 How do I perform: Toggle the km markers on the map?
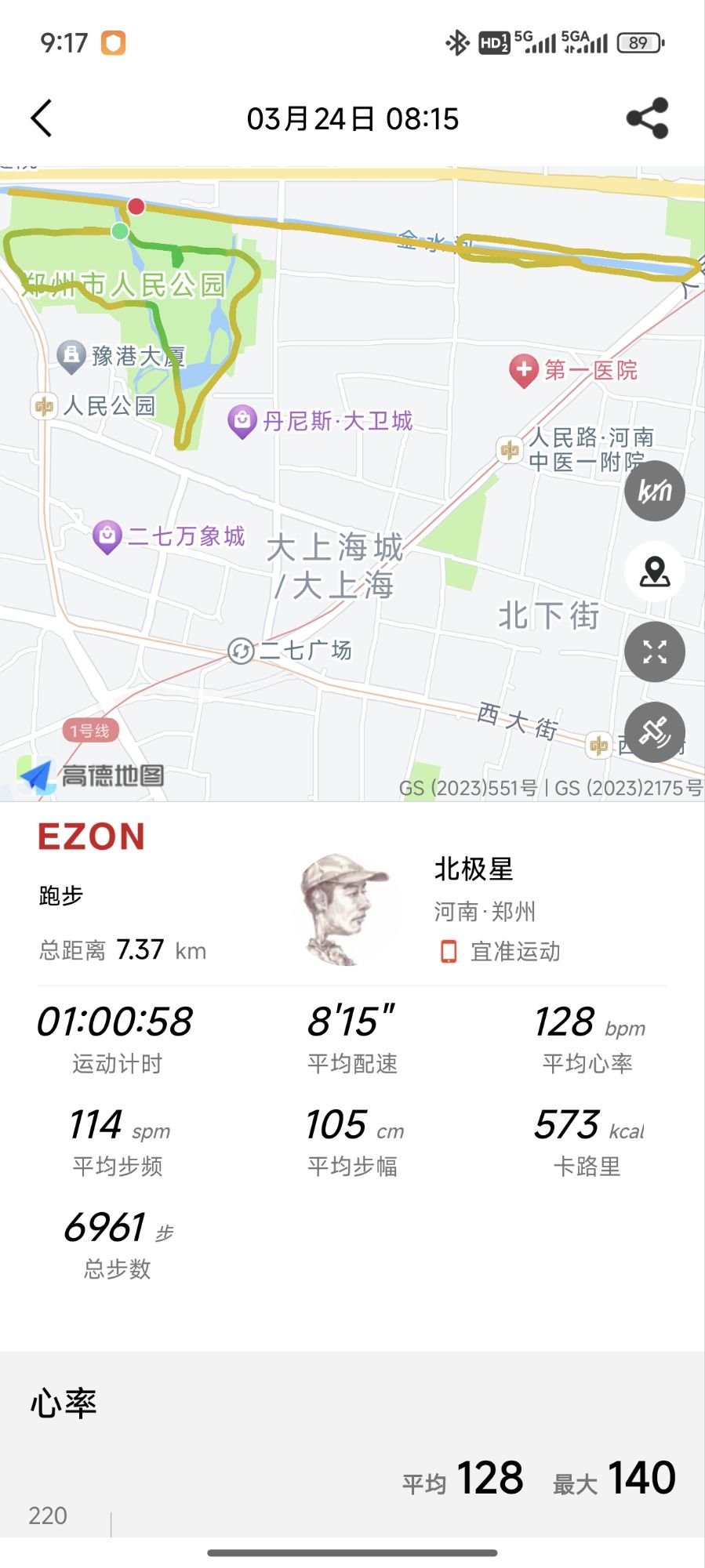point(654,492)
